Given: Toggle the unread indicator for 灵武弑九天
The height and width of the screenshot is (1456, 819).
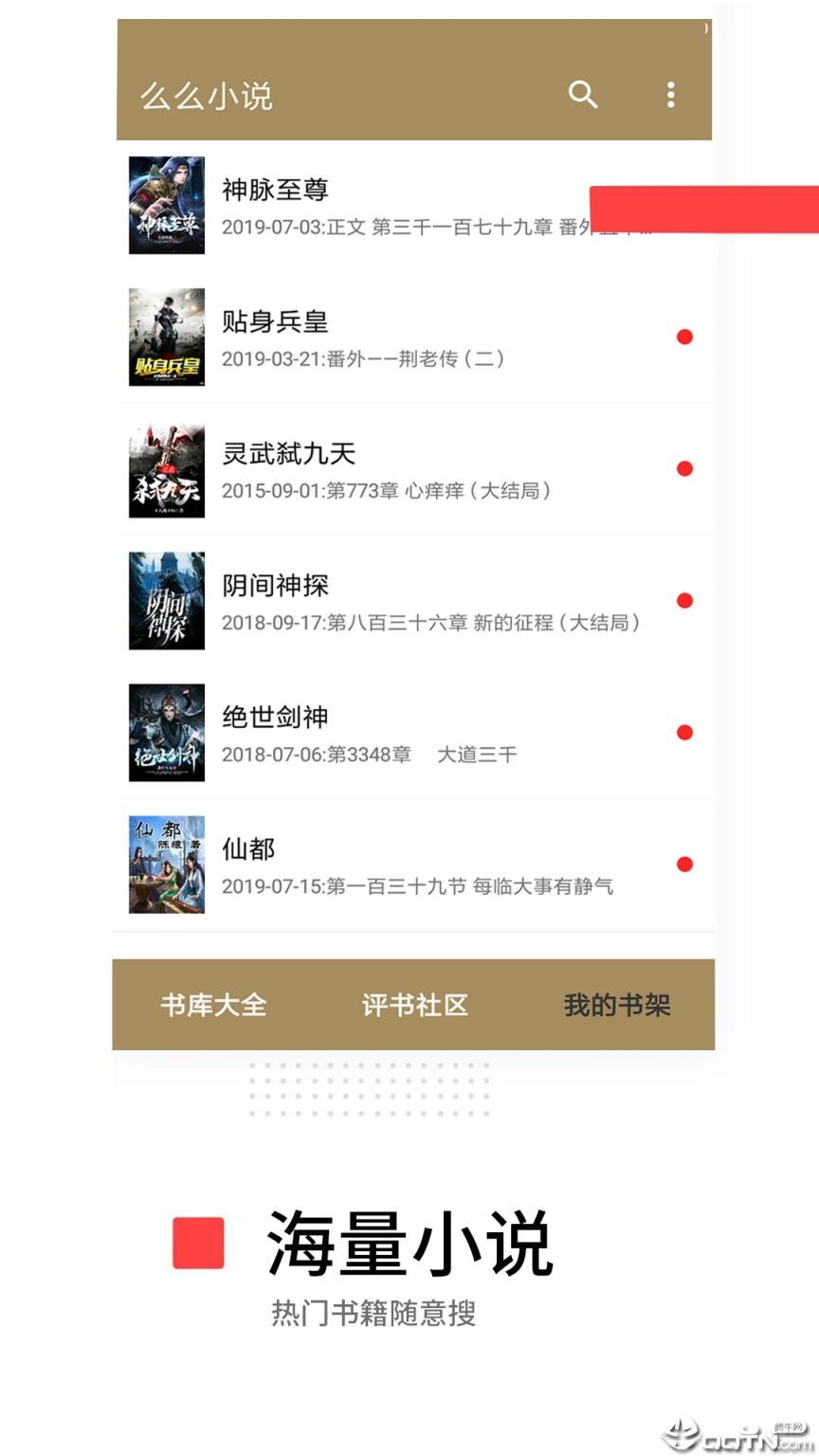Looking at the screenshot, I should pos(685,467).
